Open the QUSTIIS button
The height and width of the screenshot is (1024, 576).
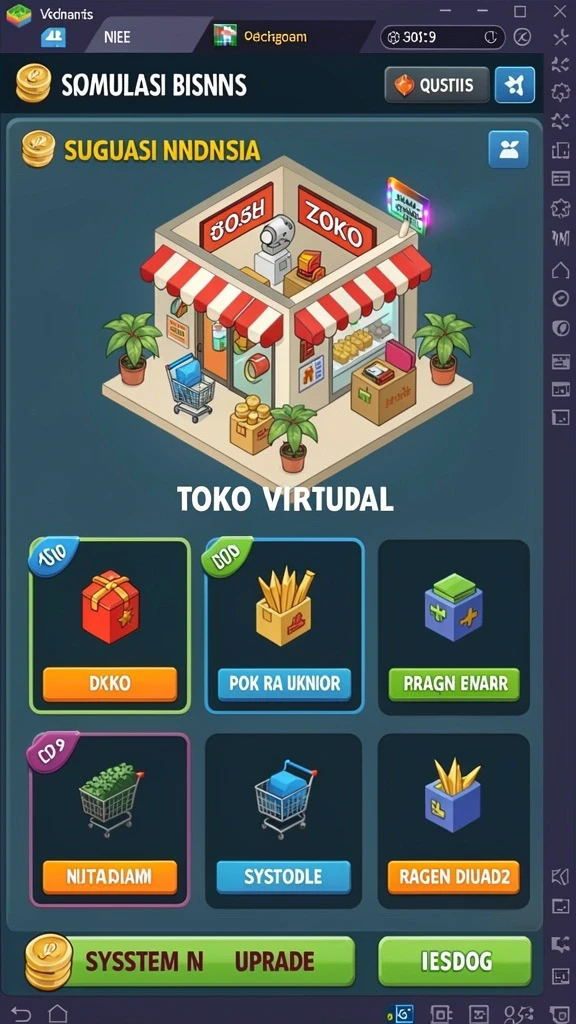tap(437, 85)
